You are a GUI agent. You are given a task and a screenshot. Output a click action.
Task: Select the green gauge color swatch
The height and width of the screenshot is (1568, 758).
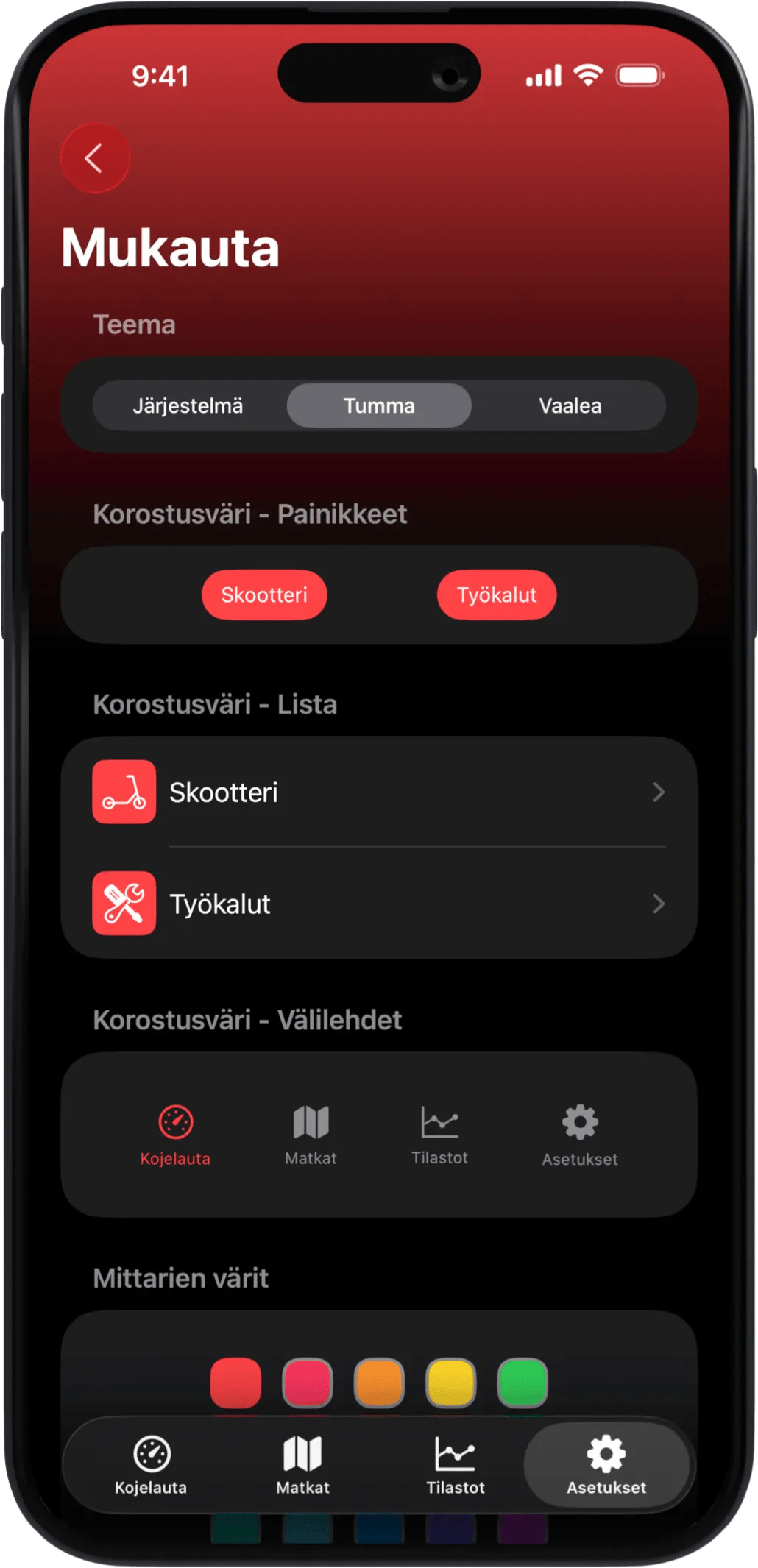[x=523, y=1383]
